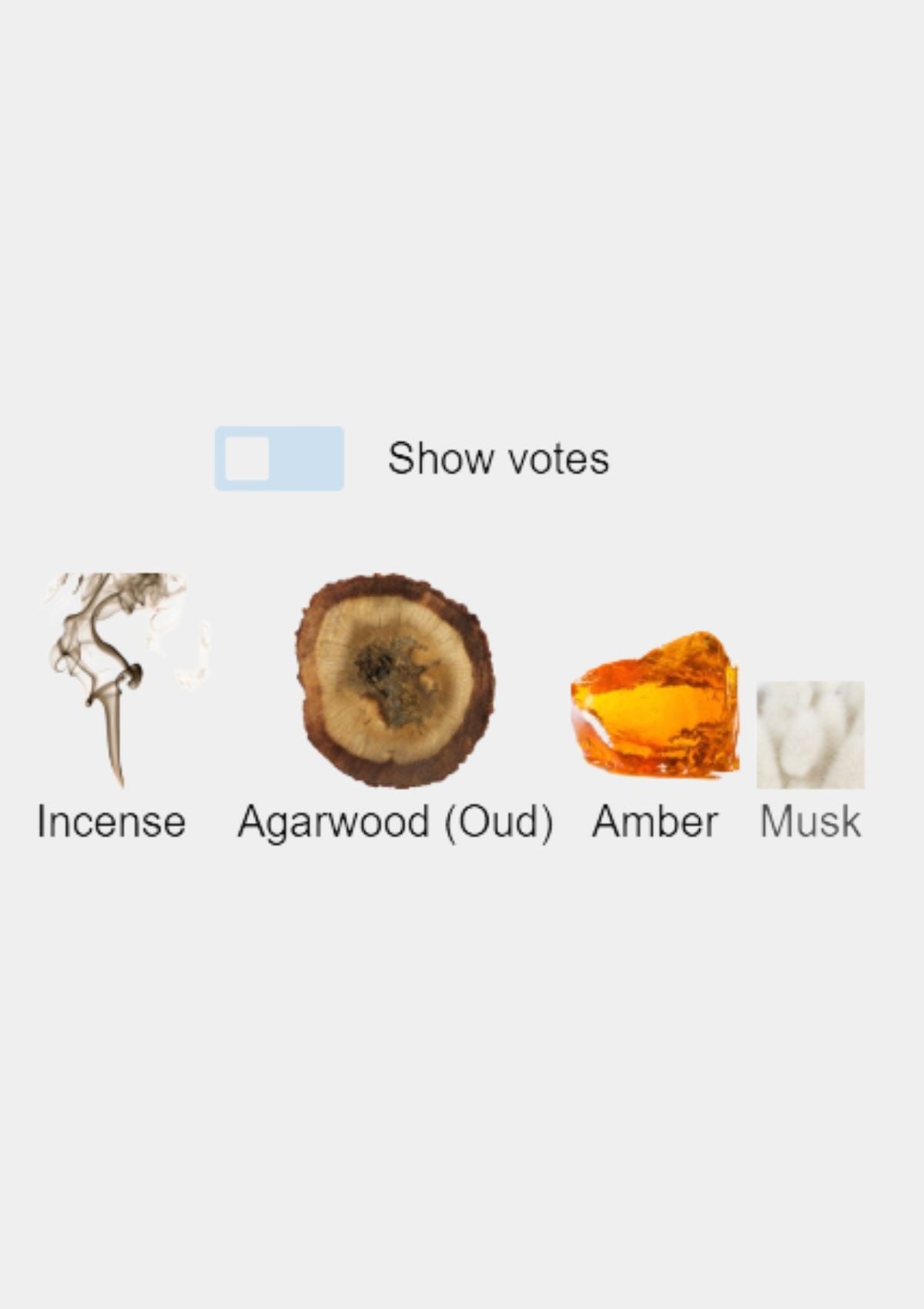Open the Agarwood (Oud) note
The height and width of the screenshot is (1309, 924).
point(395,681)
